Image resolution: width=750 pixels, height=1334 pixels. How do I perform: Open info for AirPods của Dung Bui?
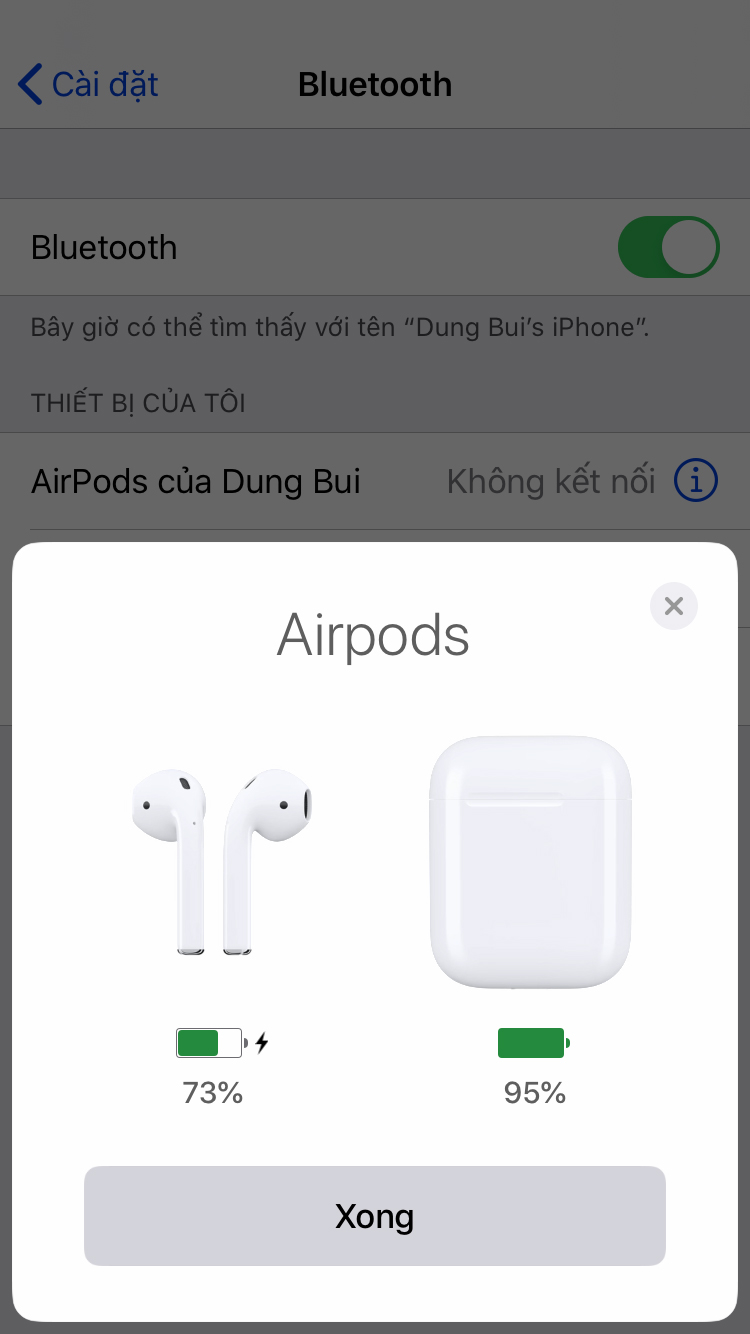point(696,481)
